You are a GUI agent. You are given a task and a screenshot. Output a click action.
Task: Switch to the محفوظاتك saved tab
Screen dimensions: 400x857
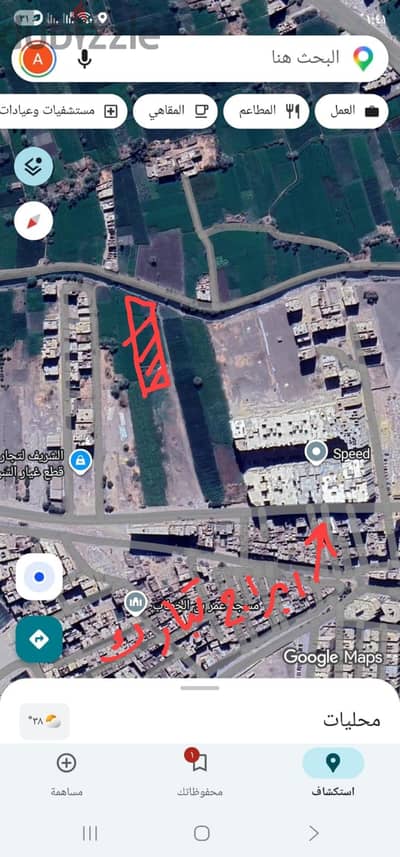(x=199, y=773)
